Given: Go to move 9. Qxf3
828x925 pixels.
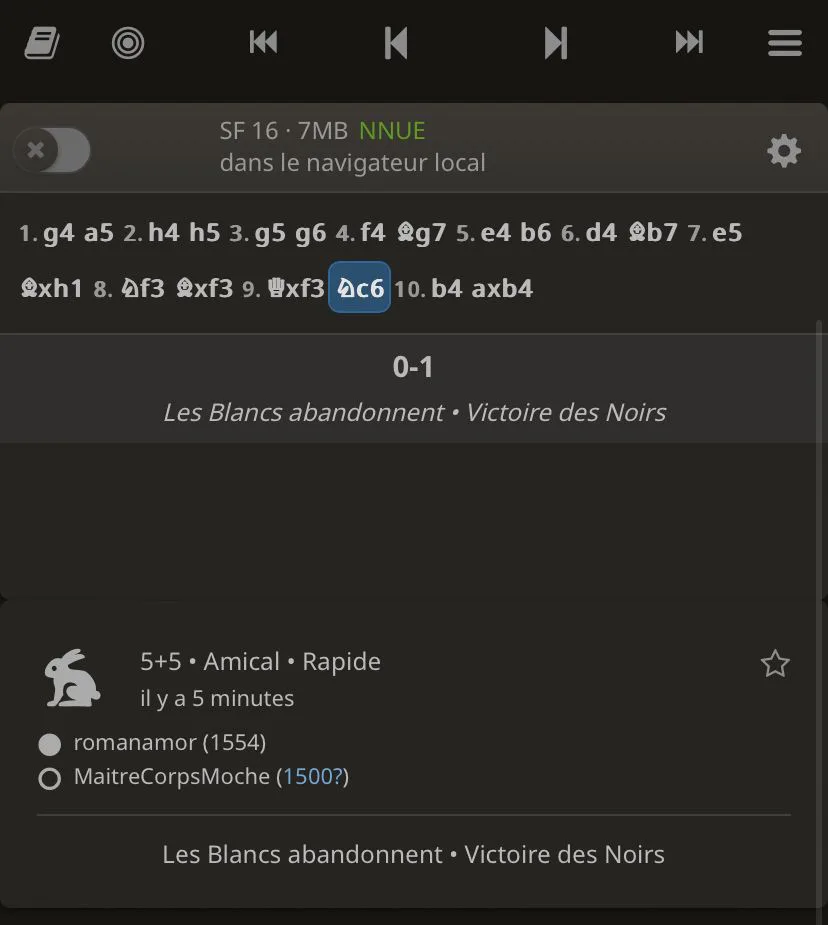Looking at the screenshot, I should tap(296, 288).
